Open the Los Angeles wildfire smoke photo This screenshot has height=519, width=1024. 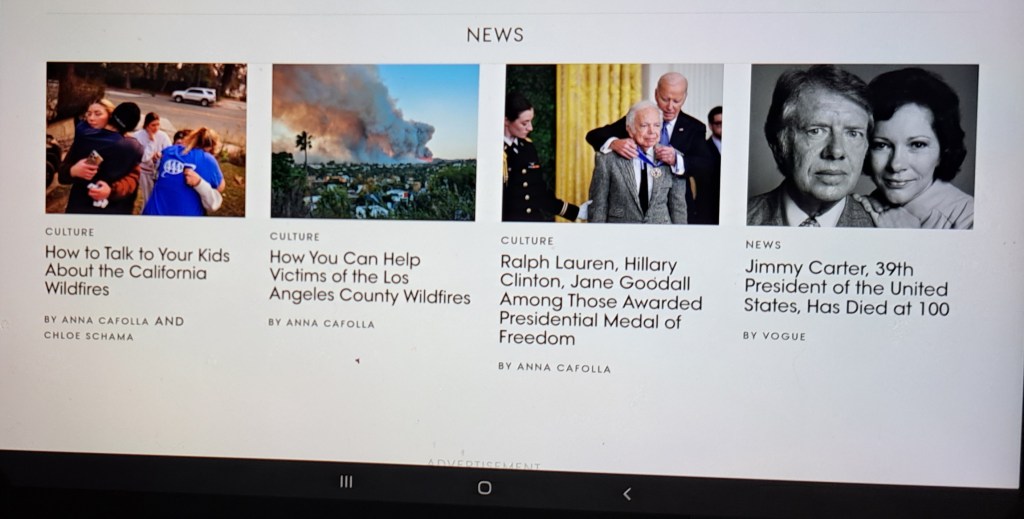click(x=375, y=140)
